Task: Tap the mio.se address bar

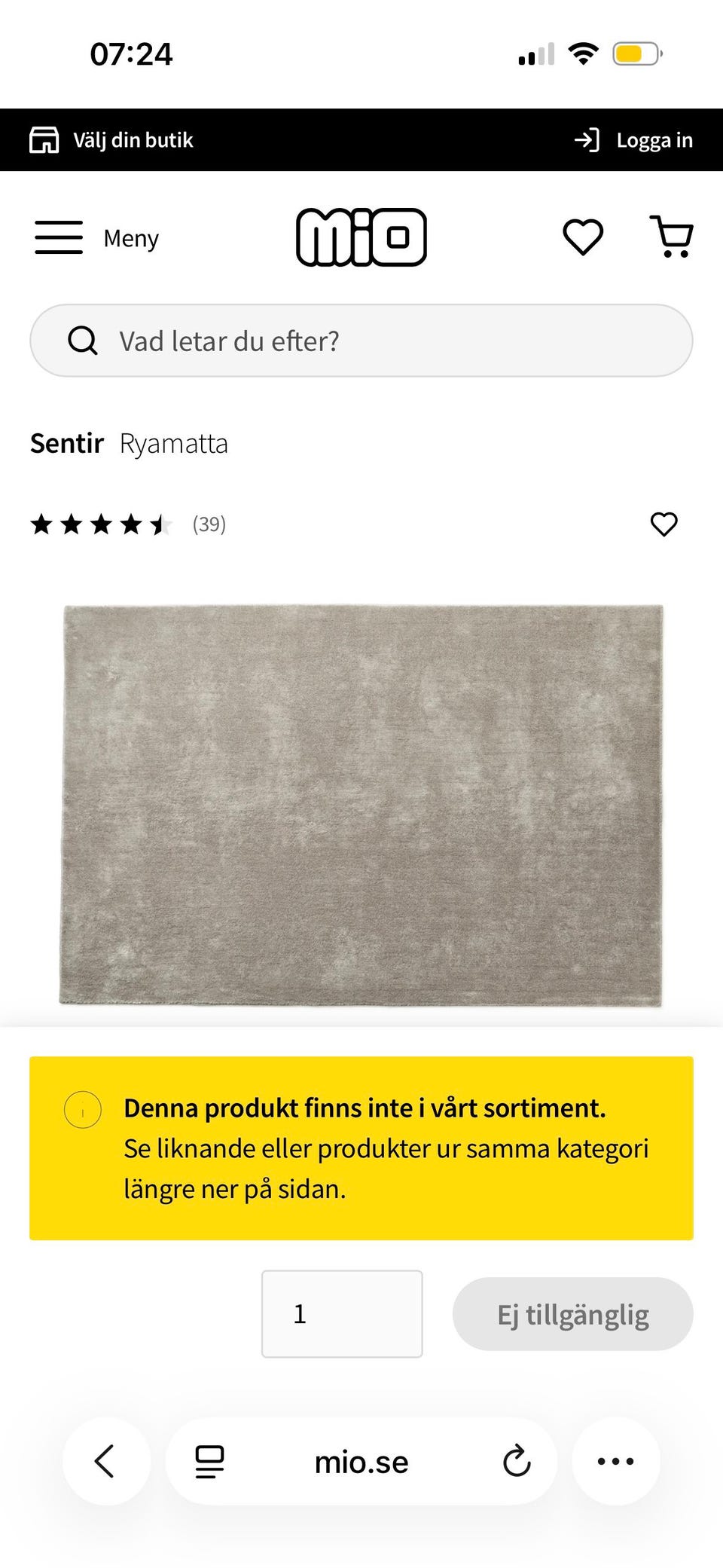Action: [x=361, y=1462]
